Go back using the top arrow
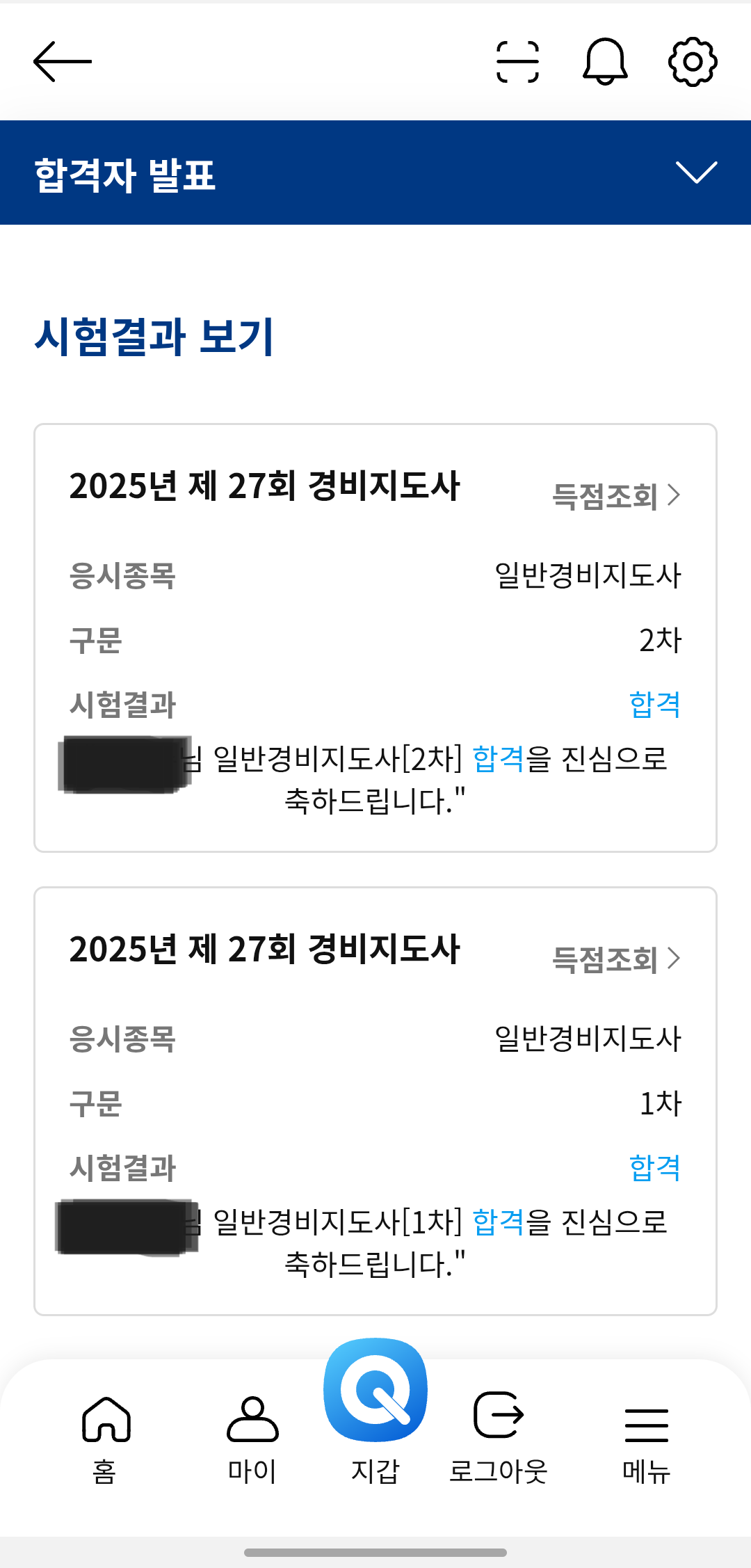Screen dimensions: 751x1568 coord(62,62)
